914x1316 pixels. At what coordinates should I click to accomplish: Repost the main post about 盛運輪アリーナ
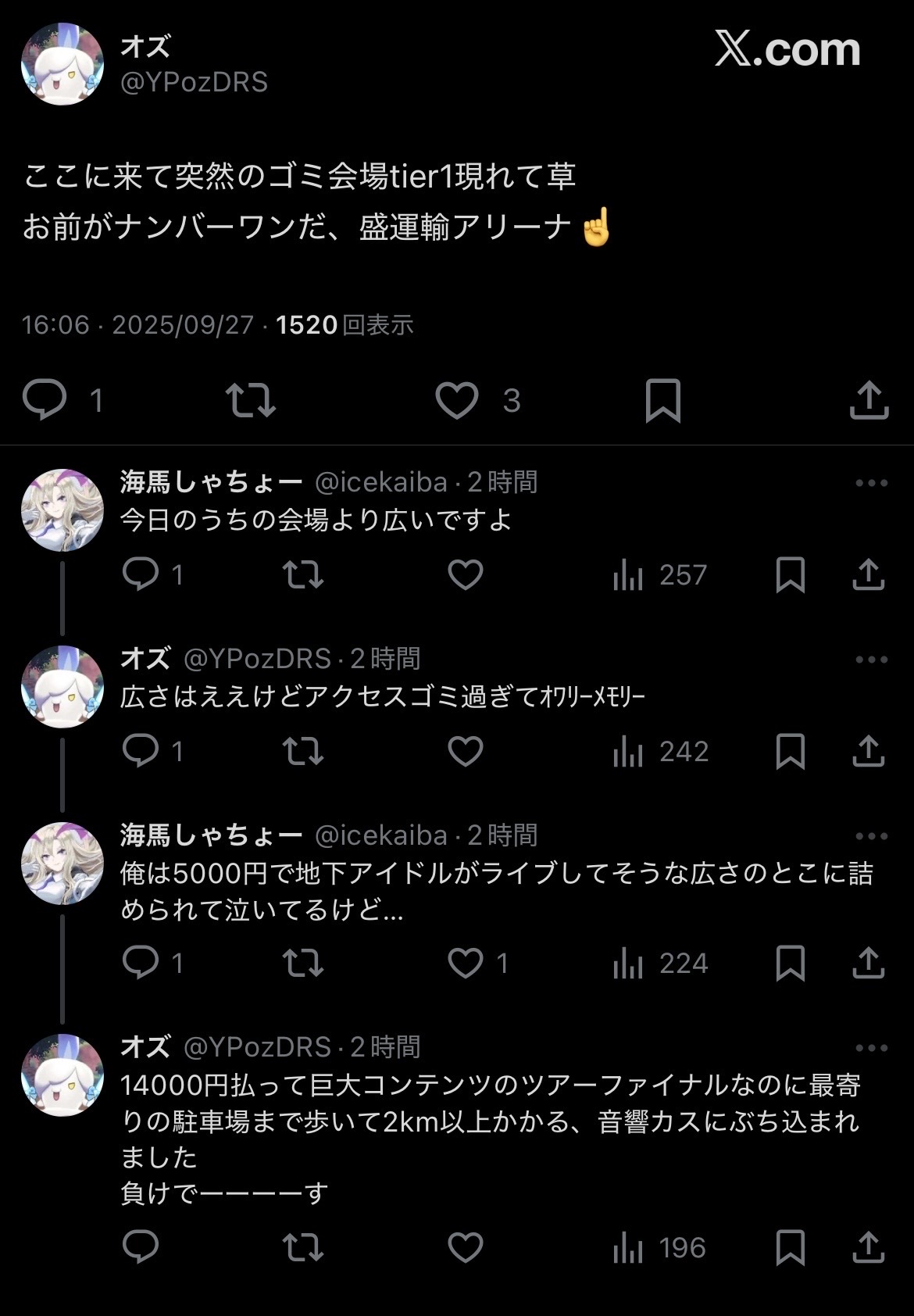pos(251,400)
